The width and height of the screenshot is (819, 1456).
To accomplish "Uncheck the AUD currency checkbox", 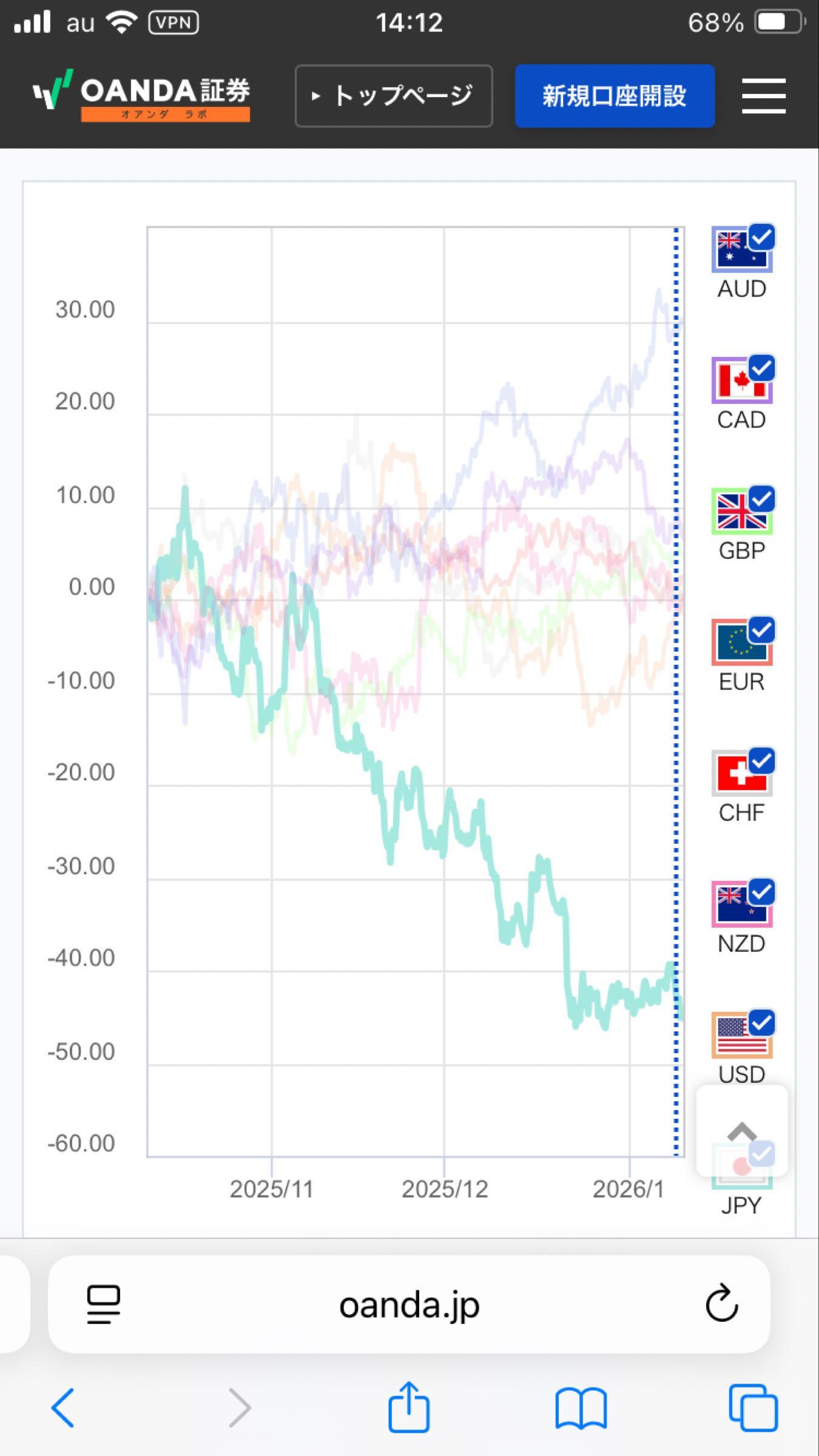I will point(763,238).
